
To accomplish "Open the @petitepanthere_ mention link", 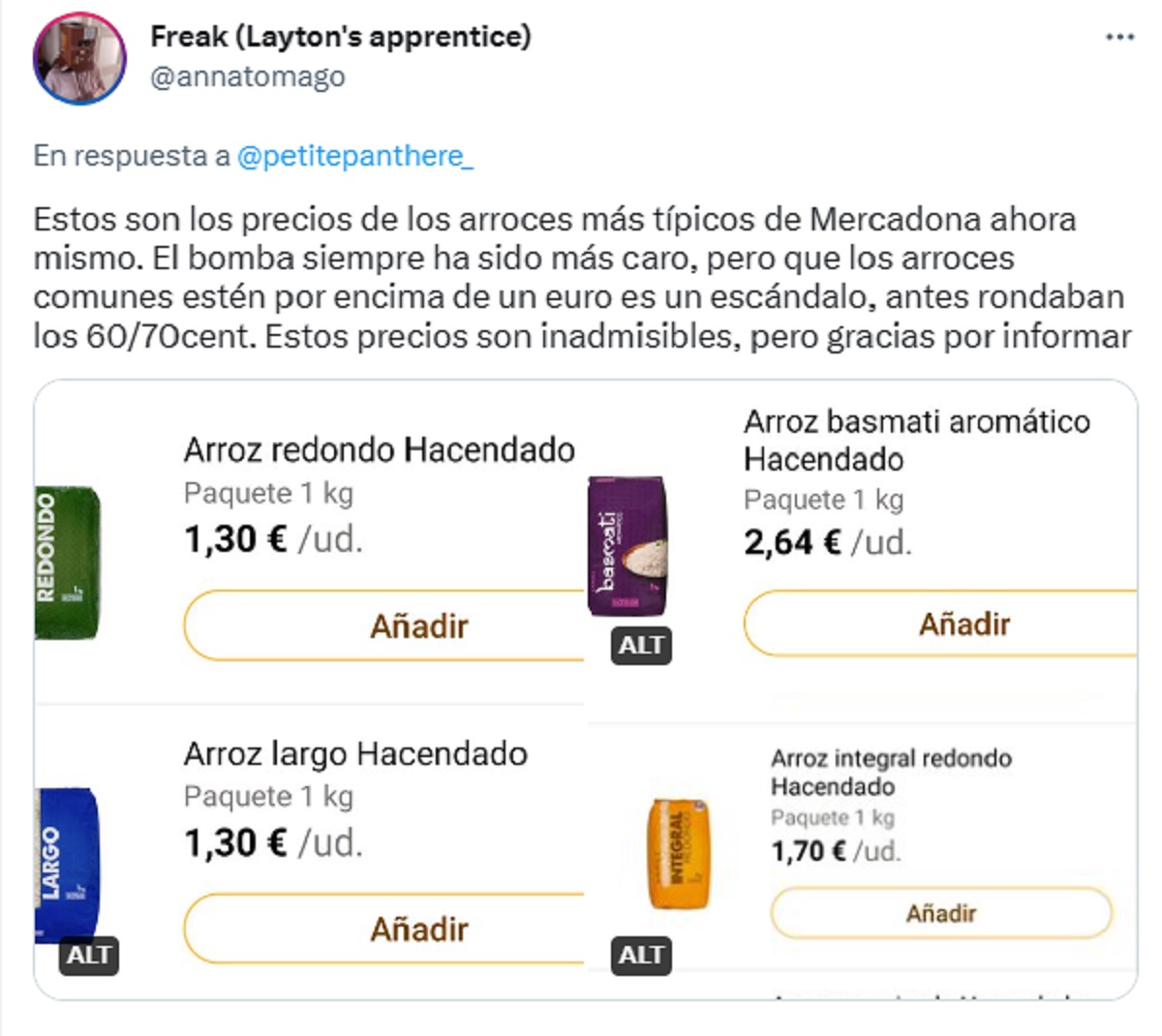I will [354, 156].
